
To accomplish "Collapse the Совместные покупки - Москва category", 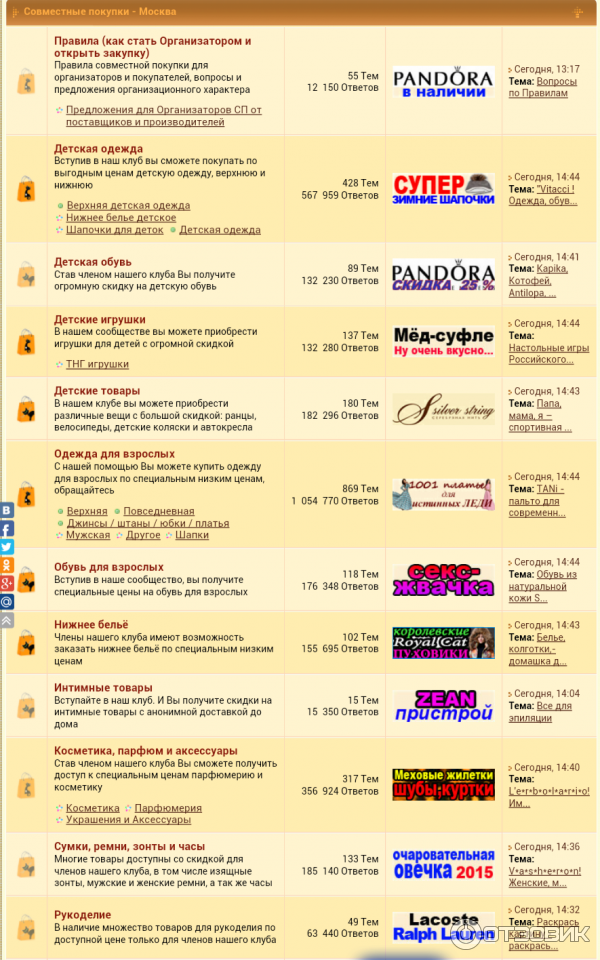I will click(x=578, y=12).
